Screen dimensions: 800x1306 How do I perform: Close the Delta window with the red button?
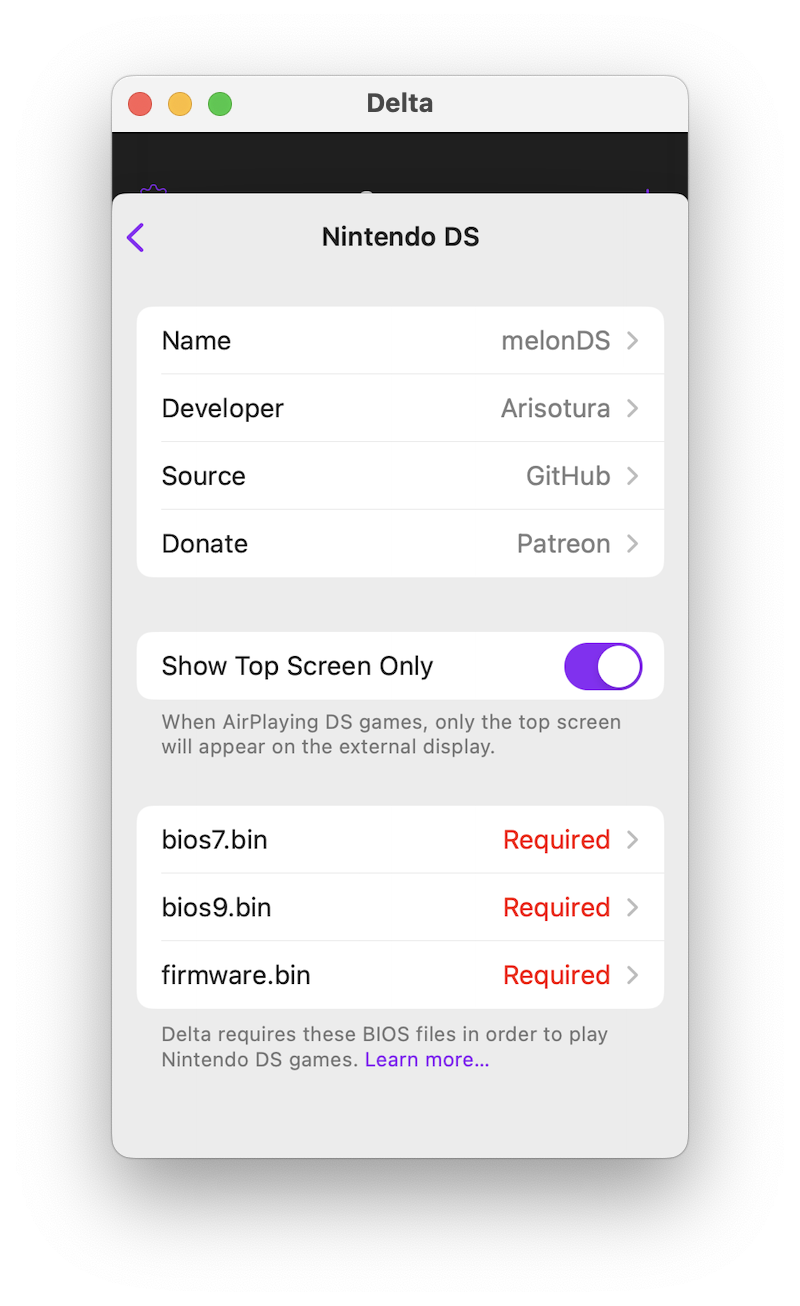pos(140,104)
